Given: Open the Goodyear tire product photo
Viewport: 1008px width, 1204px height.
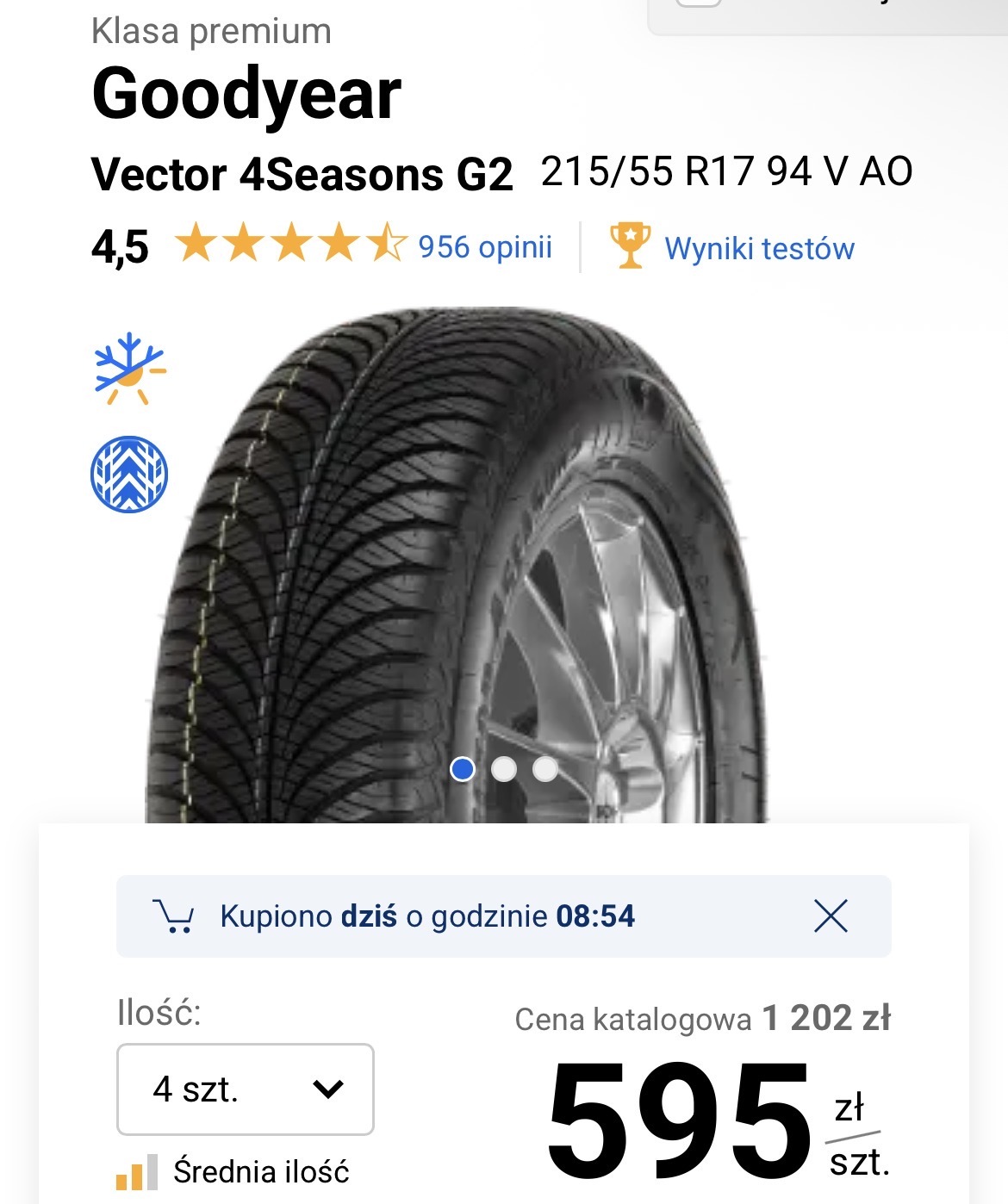Looking at the screenshot, I should (457, 560).
